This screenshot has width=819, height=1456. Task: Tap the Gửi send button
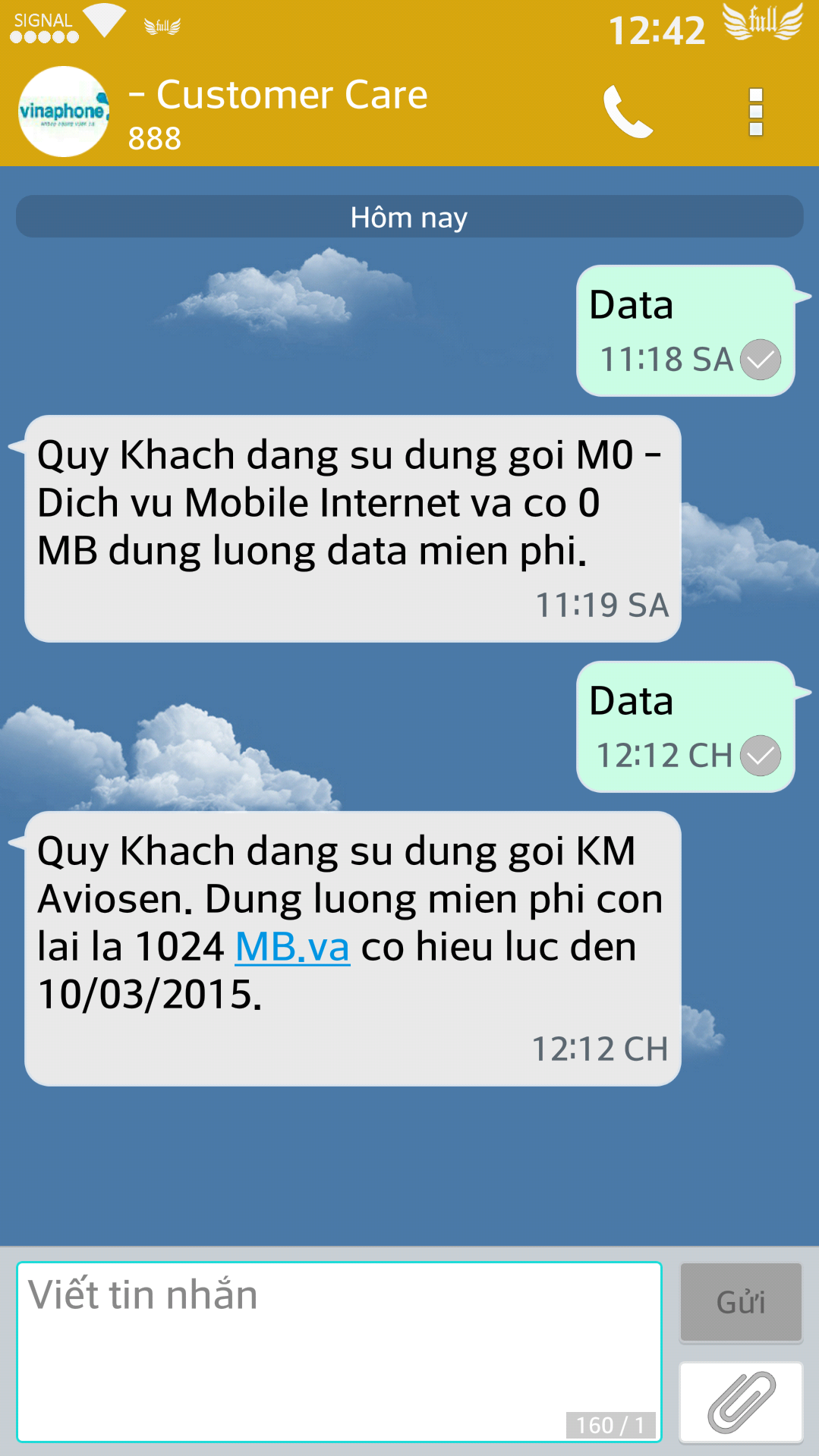pyautogui.click(x=740, y=1302)
